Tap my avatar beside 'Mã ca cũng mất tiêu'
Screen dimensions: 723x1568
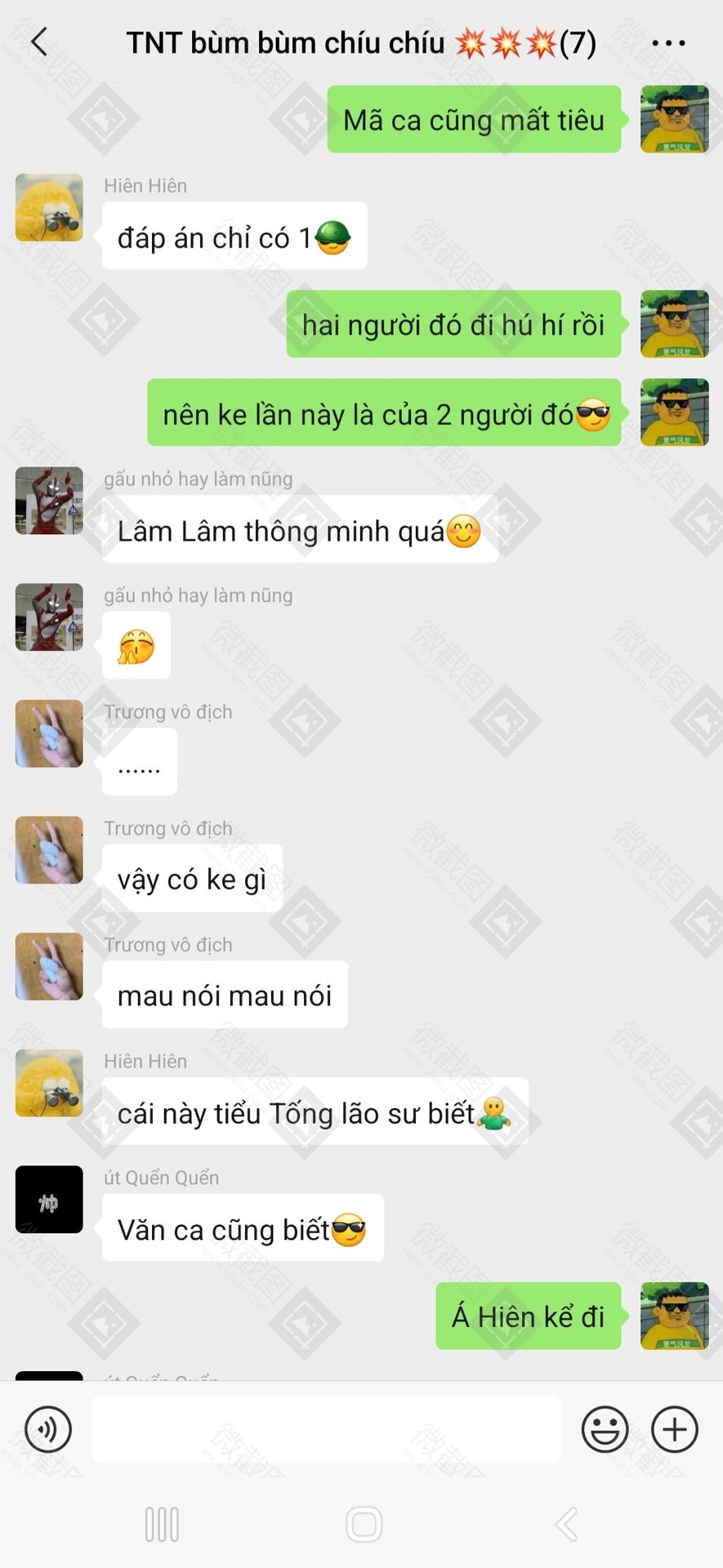(674, 119)
